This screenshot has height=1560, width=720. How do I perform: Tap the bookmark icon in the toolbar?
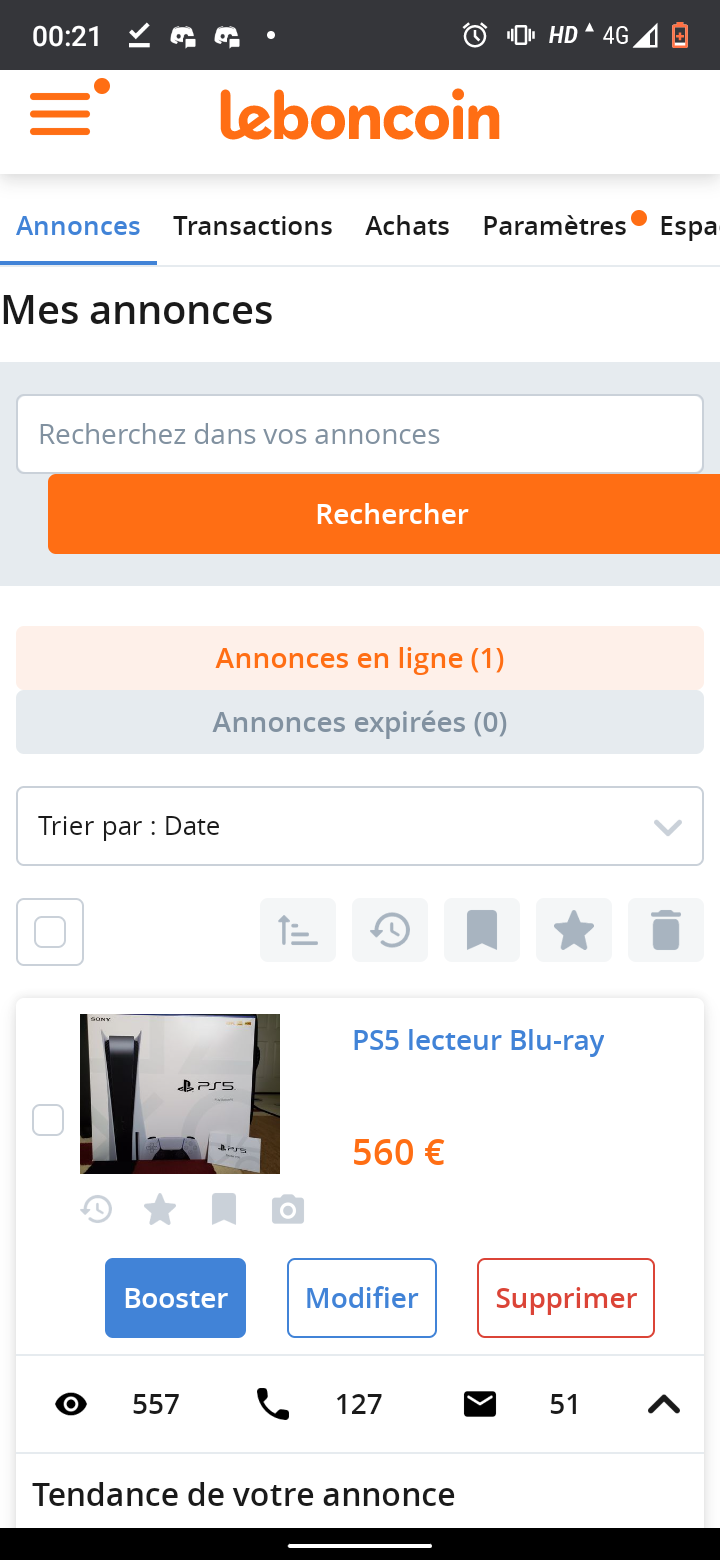coord(482,931)
